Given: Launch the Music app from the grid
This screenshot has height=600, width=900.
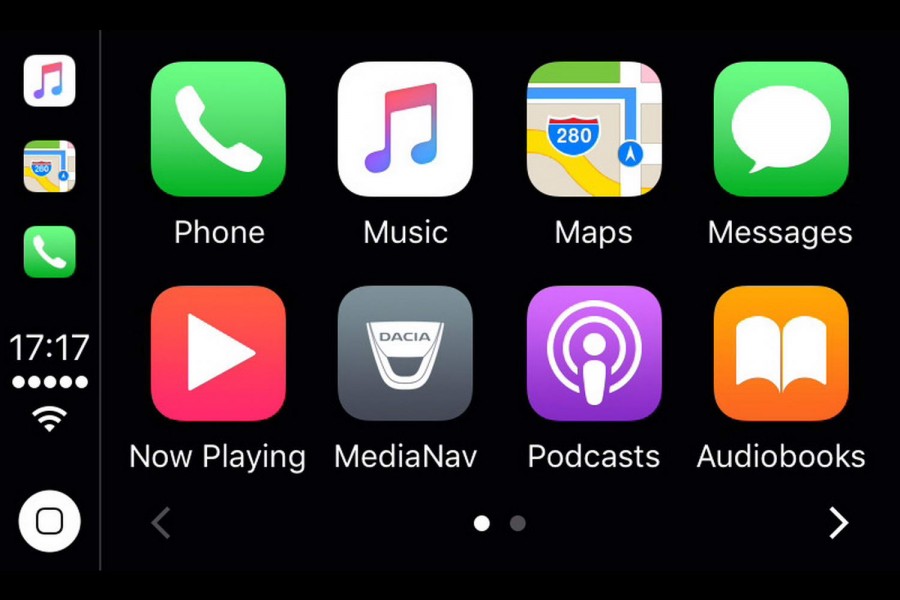Looking at the screenshot, I should click(x=405, y=129).
